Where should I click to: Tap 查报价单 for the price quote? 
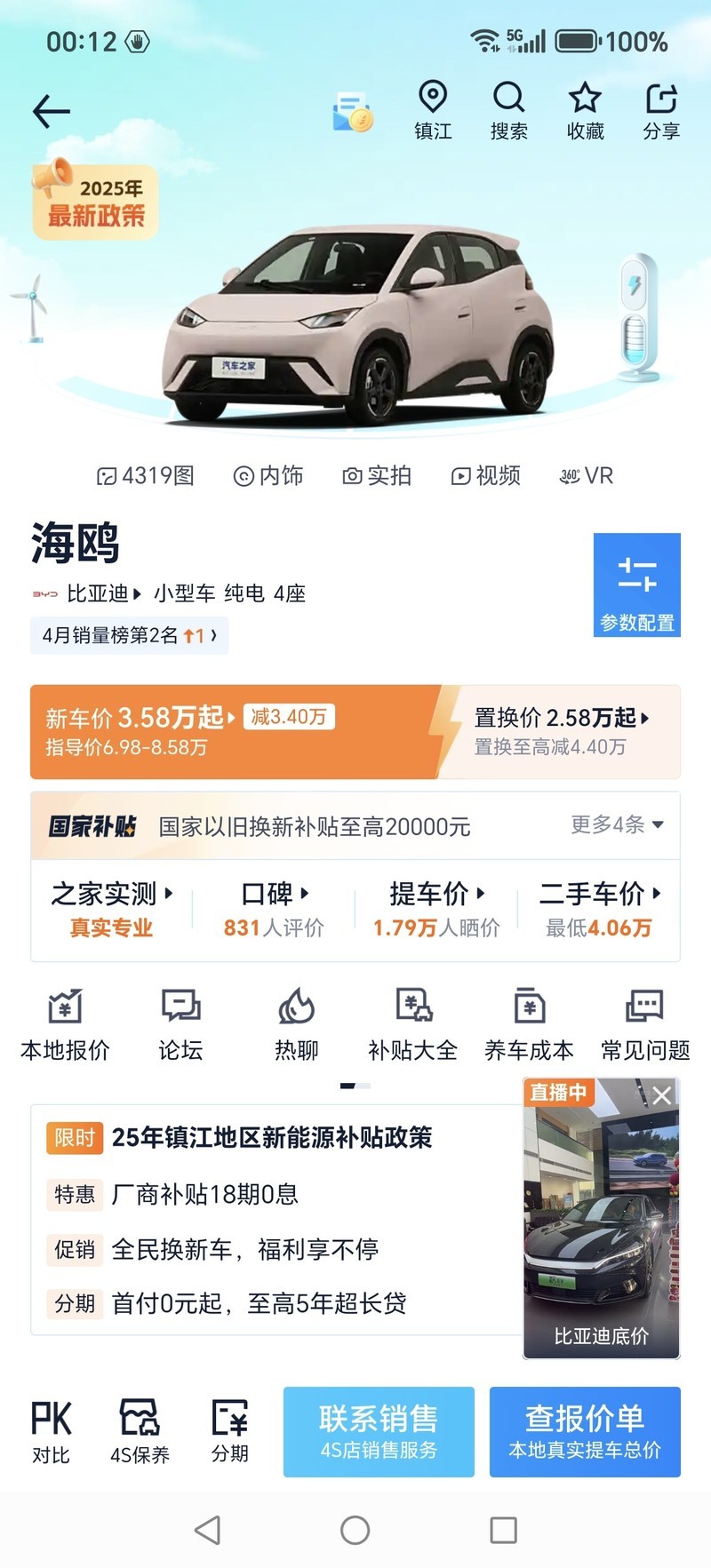[x=585, y=1431]
